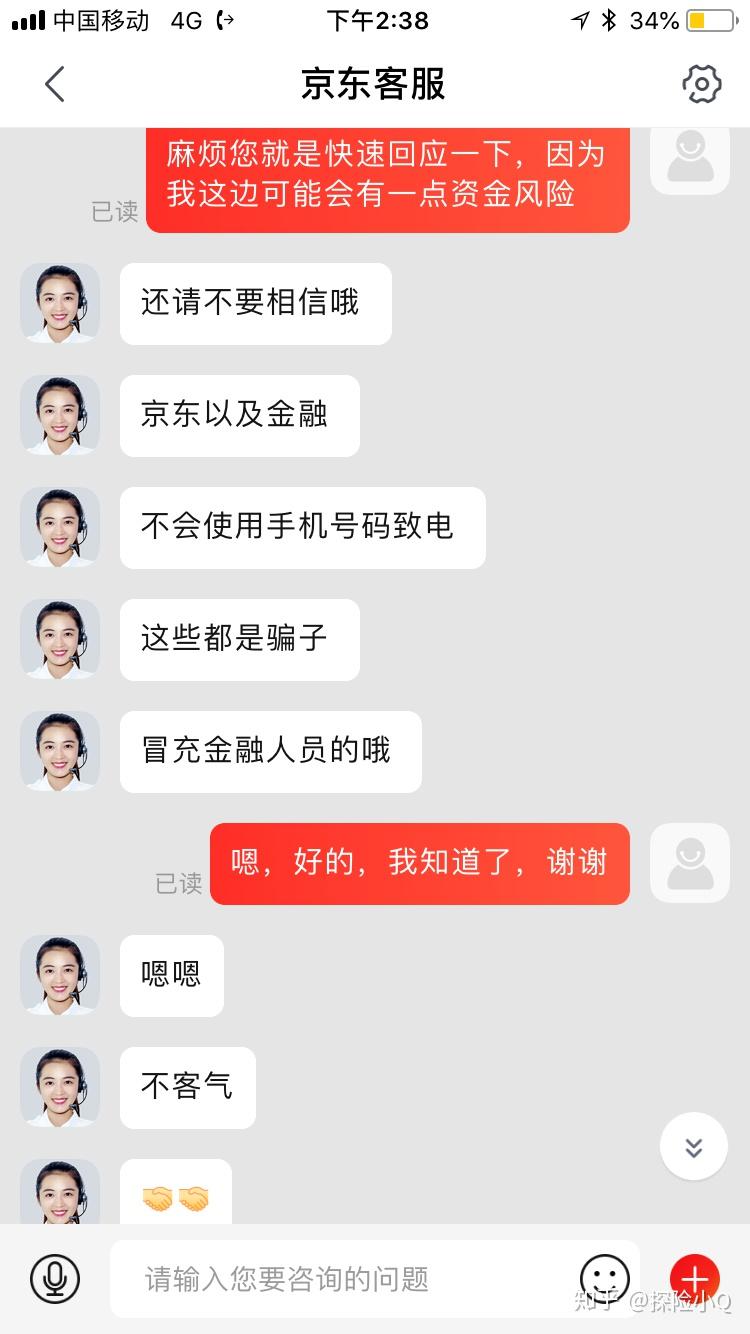Tap the red bubble saying 嗯，好的，我知道了，谢谢
The height and width of the screenshot is (1334, 750).
point(419,863)
